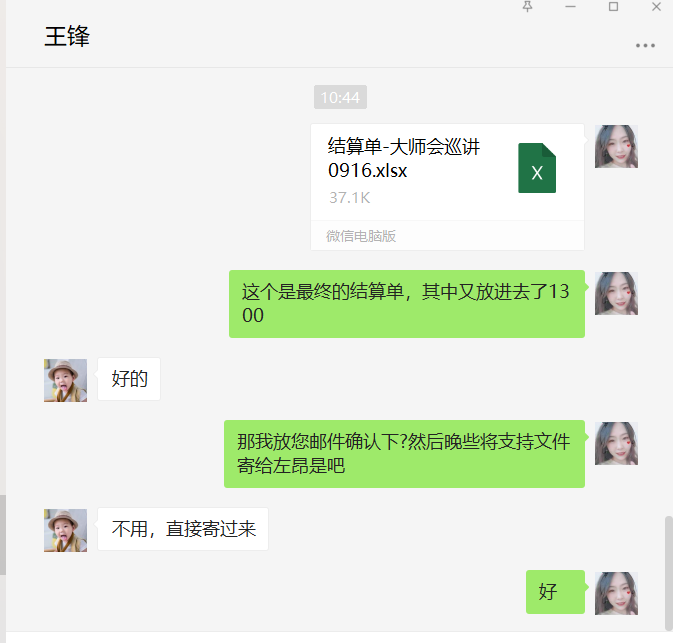
Task: Tap the sender avatar next to the xlsx file
Action: pyautogui.click(x=616, y=146)
